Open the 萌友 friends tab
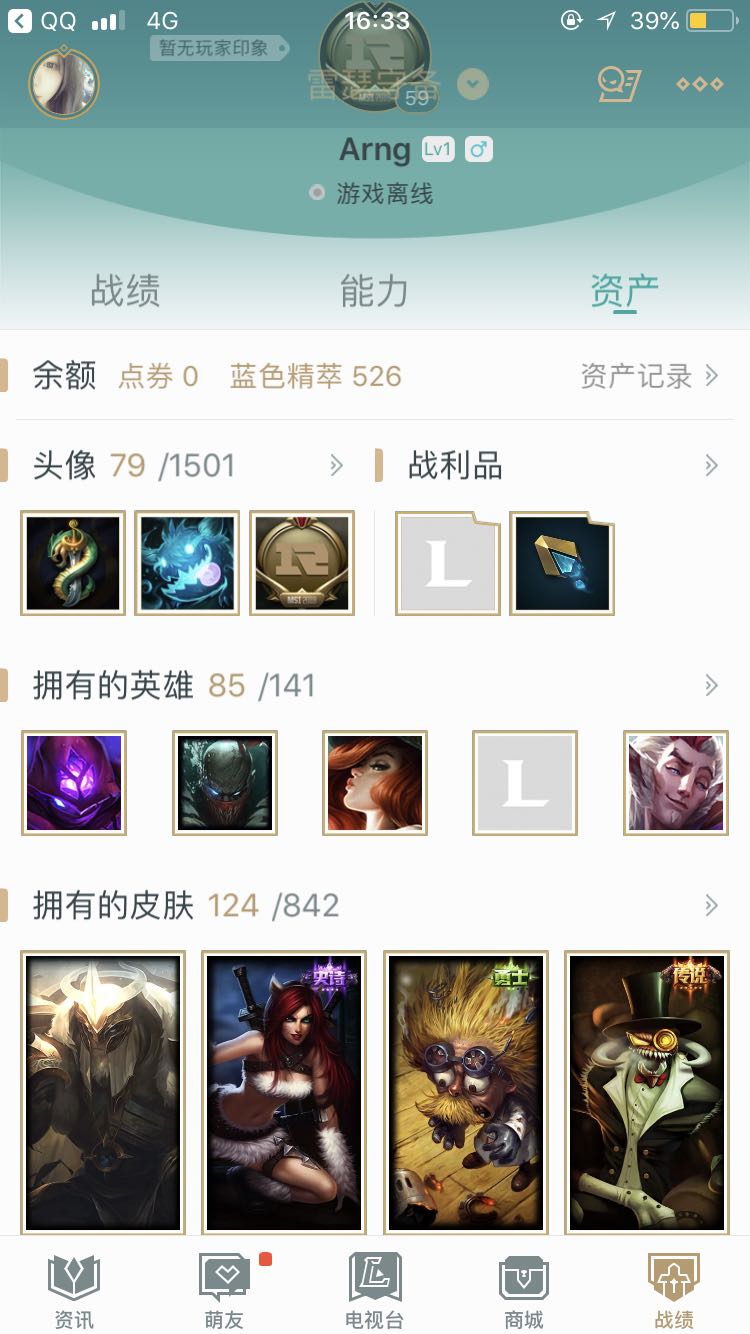750x1334 pixels. 224,1291
